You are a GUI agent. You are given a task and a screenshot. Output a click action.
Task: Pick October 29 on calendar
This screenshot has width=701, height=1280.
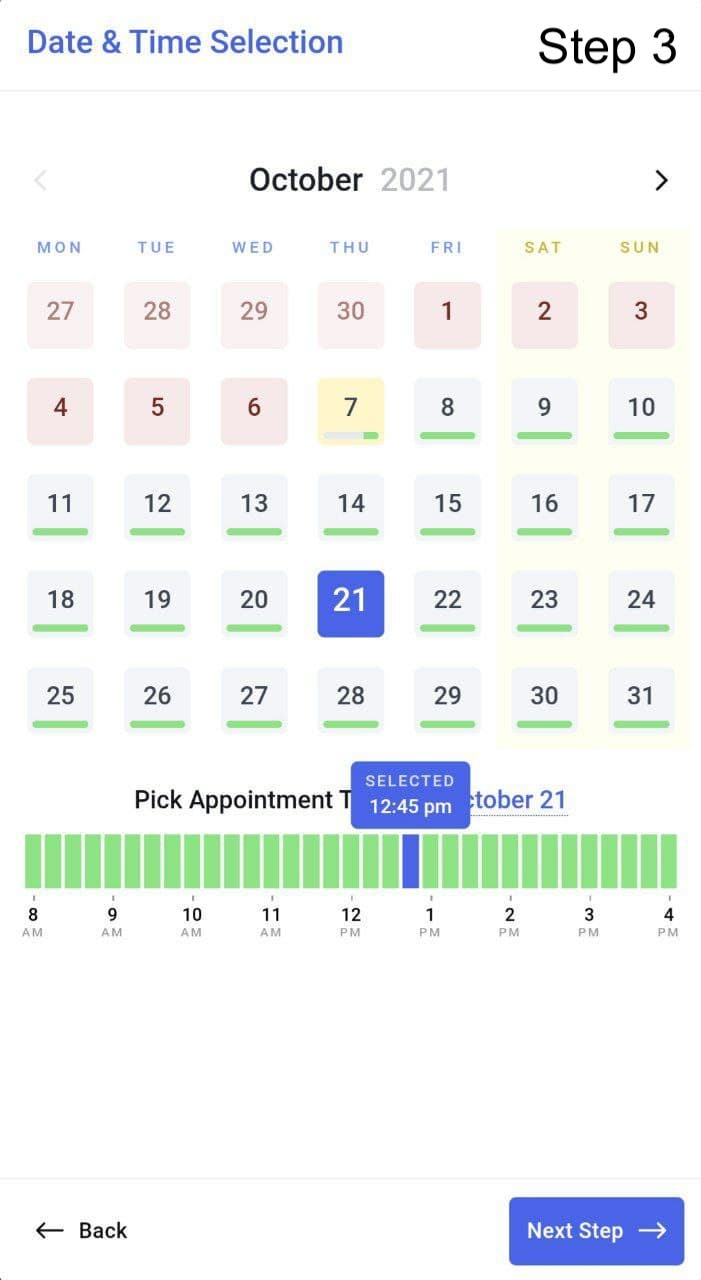point(447,698)
